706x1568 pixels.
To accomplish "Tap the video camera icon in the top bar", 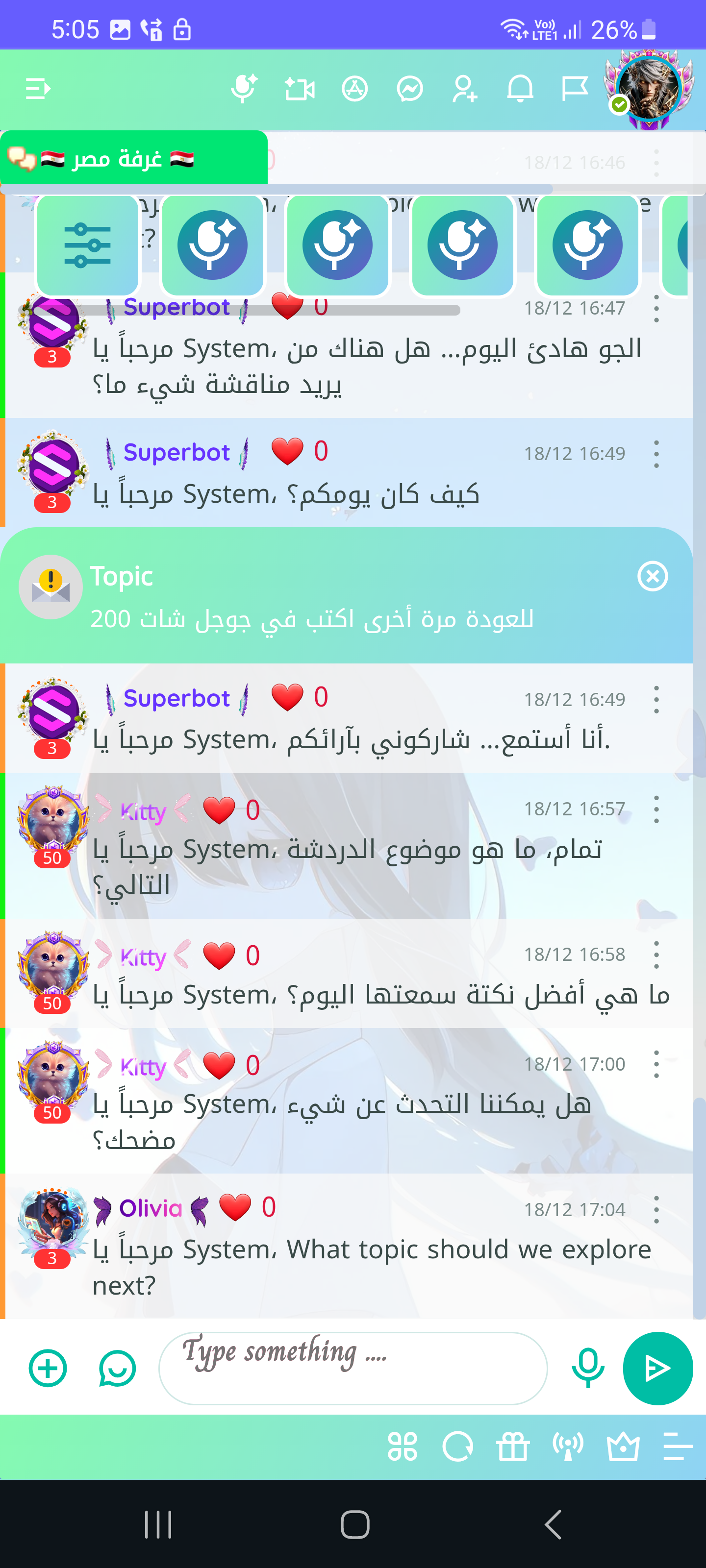I will [300, 89].
